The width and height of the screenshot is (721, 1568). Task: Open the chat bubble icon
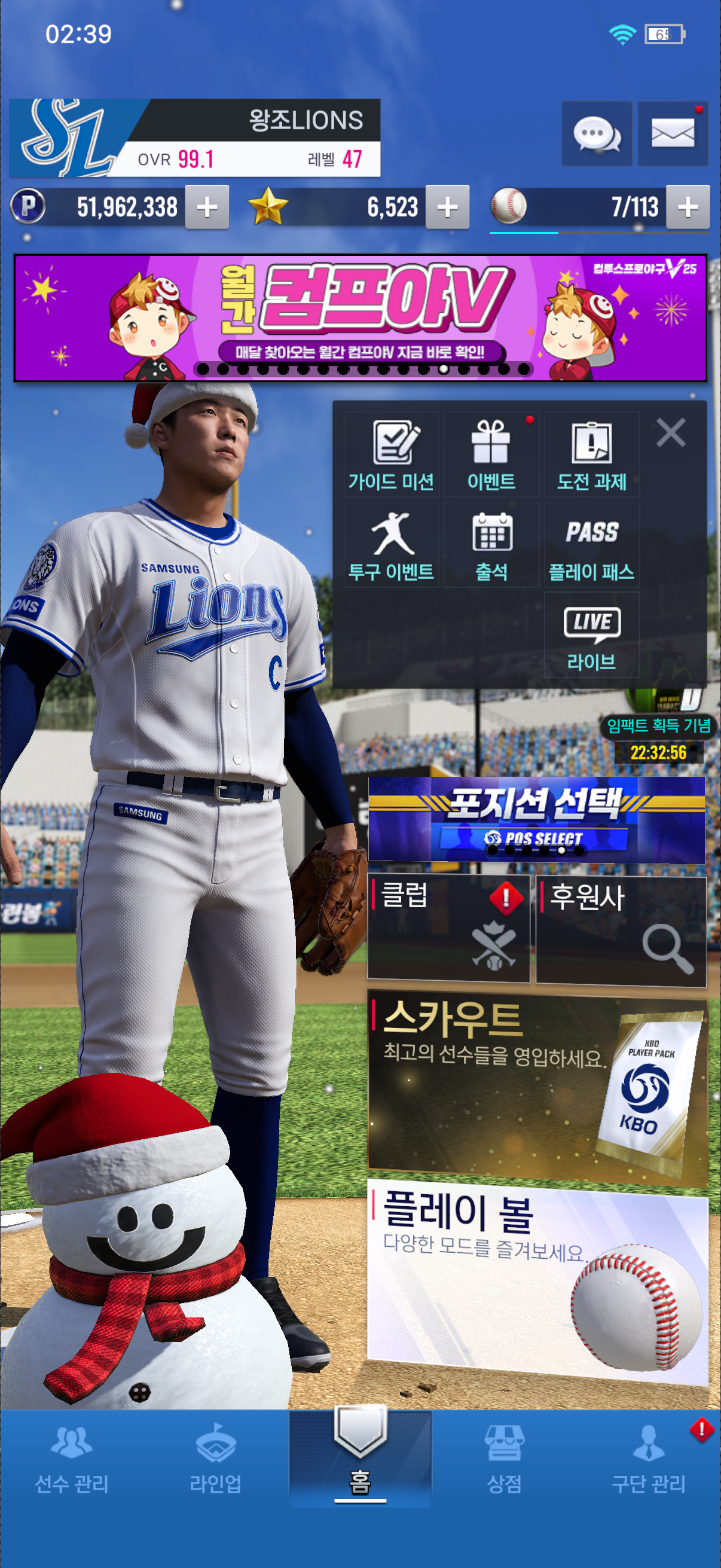pos(596,133)
